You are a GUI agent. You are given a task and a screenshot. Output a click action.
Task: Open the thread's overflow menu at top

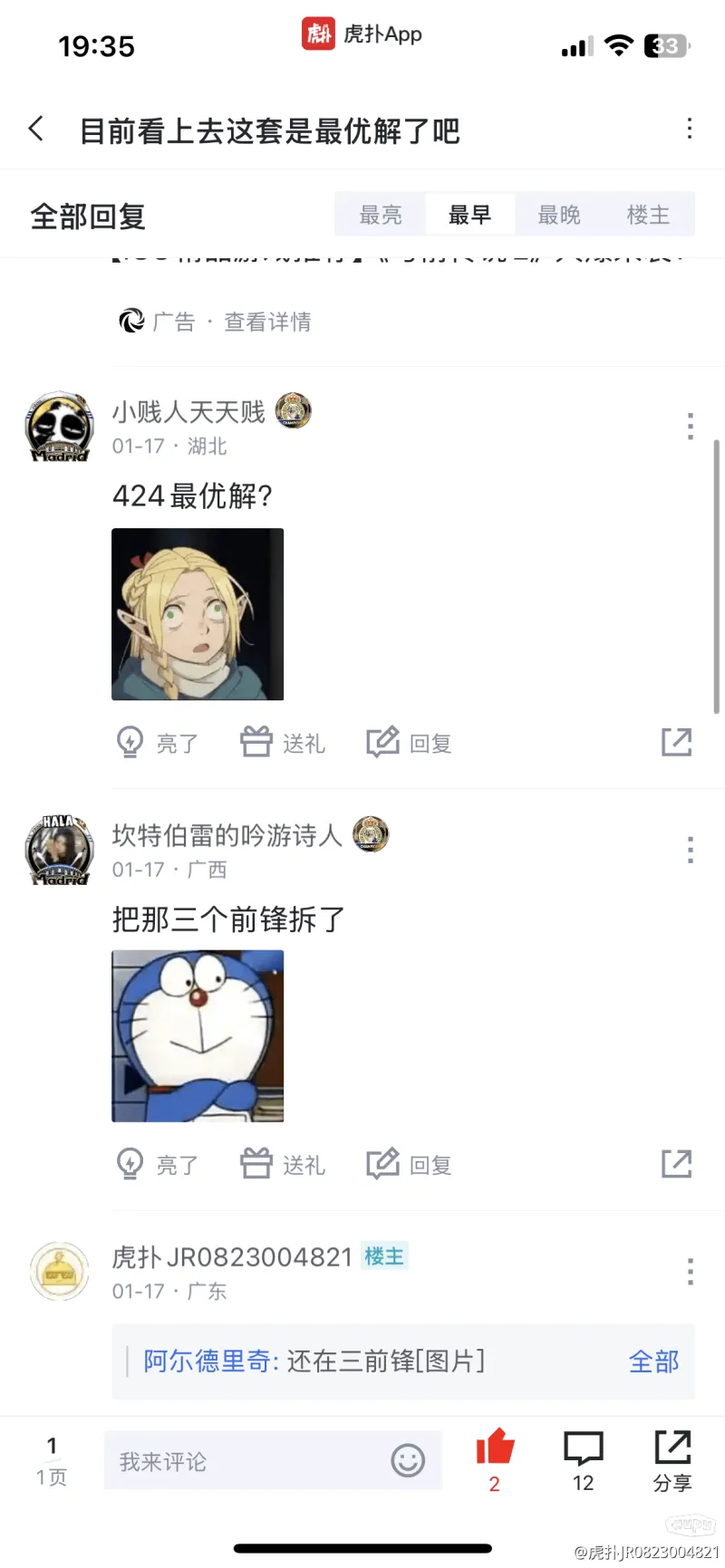click(690, 129)
